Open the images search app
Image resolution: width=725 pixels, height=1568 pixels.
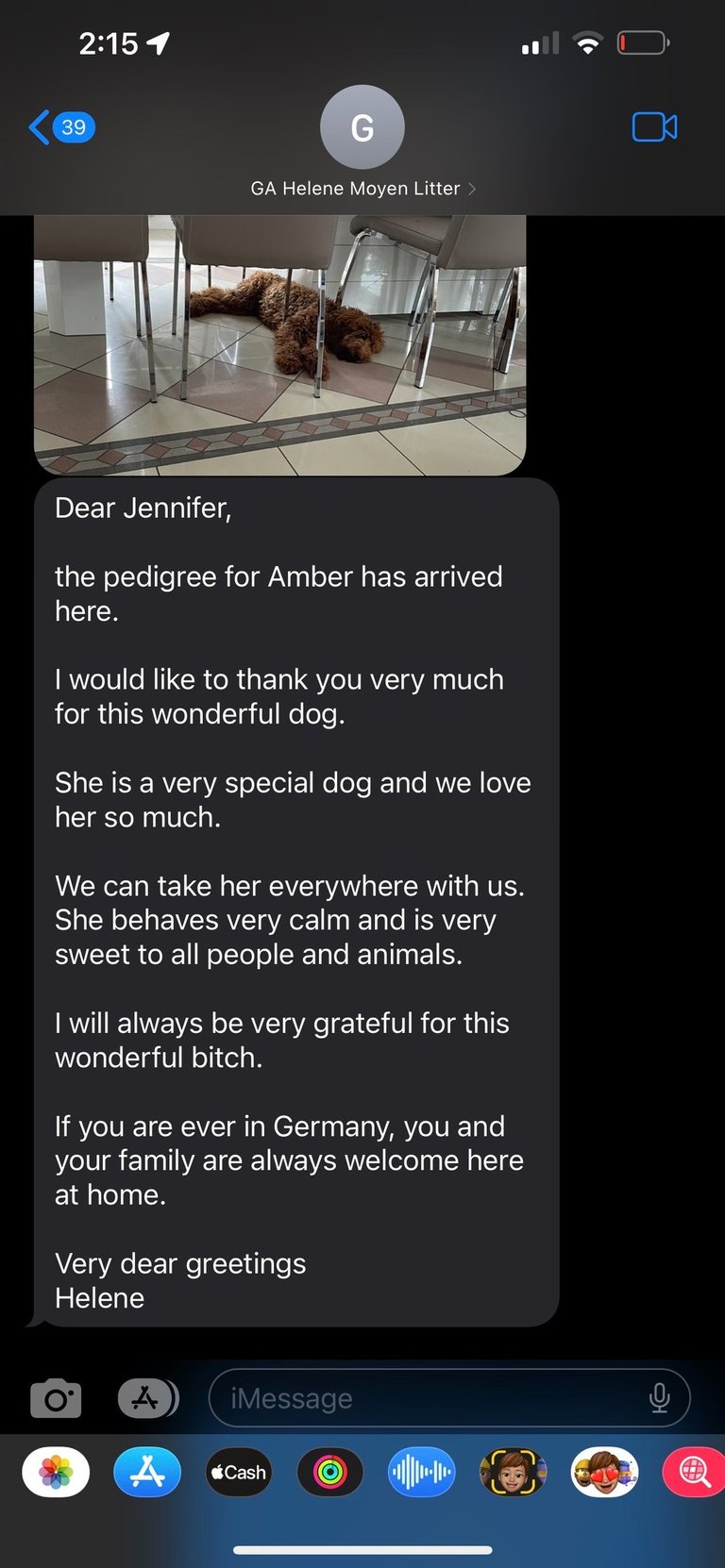pos(695,1472)
